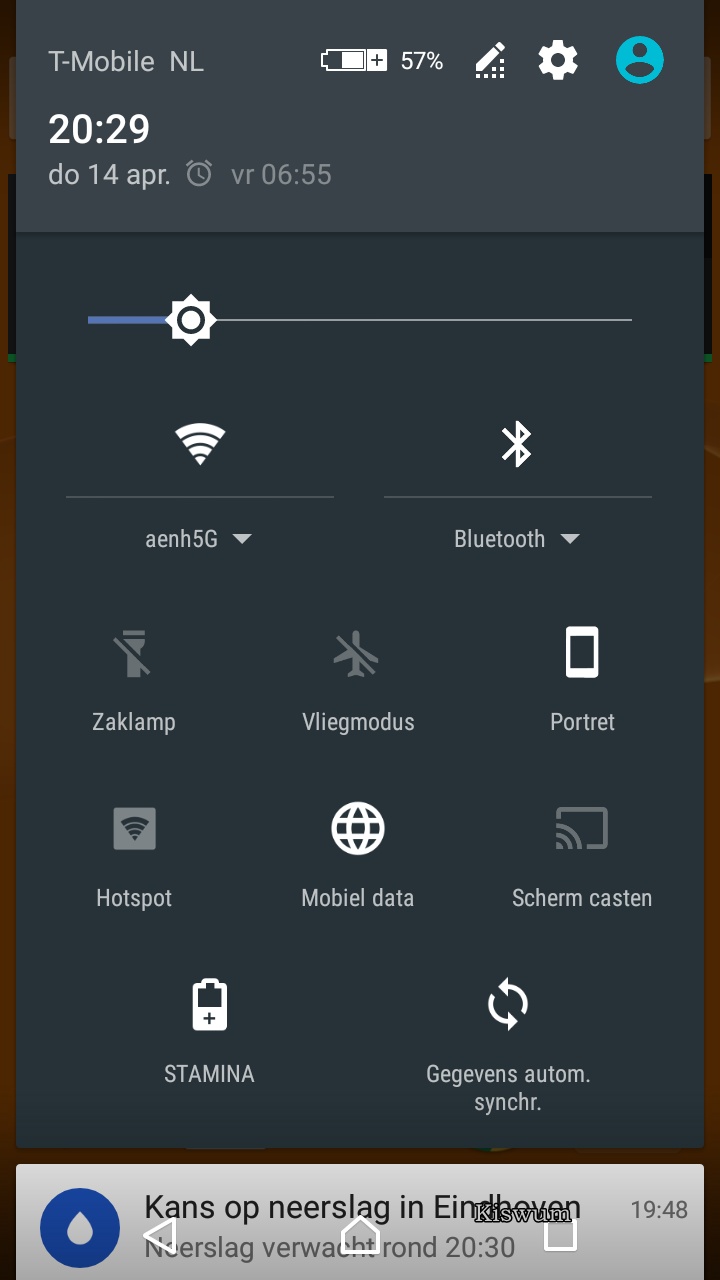
Task: Open Scherm casten
Action: [582, 856]
